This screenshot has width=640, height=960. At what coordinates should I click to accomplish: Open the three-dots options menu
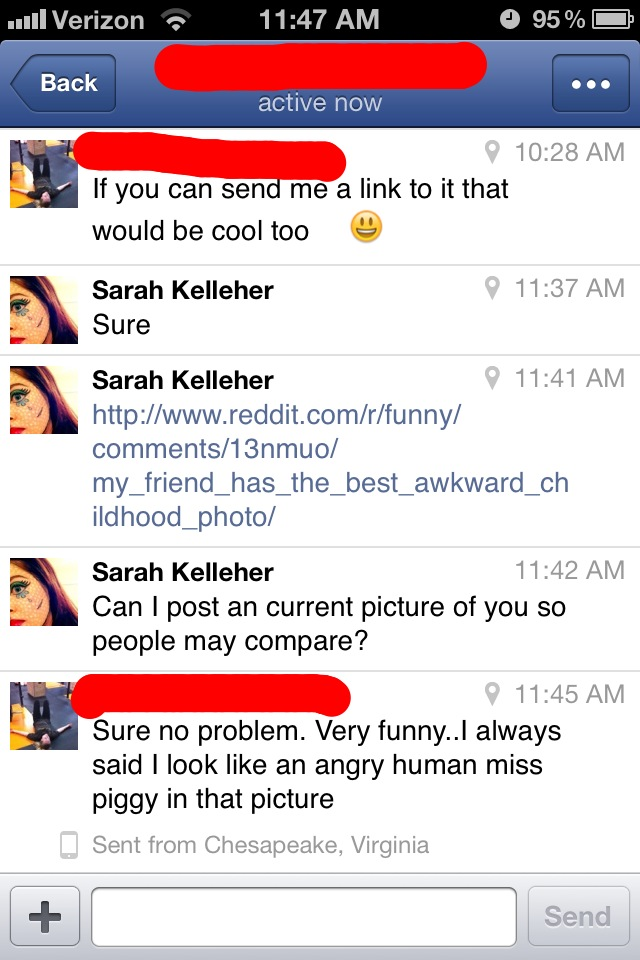point(590,84)
